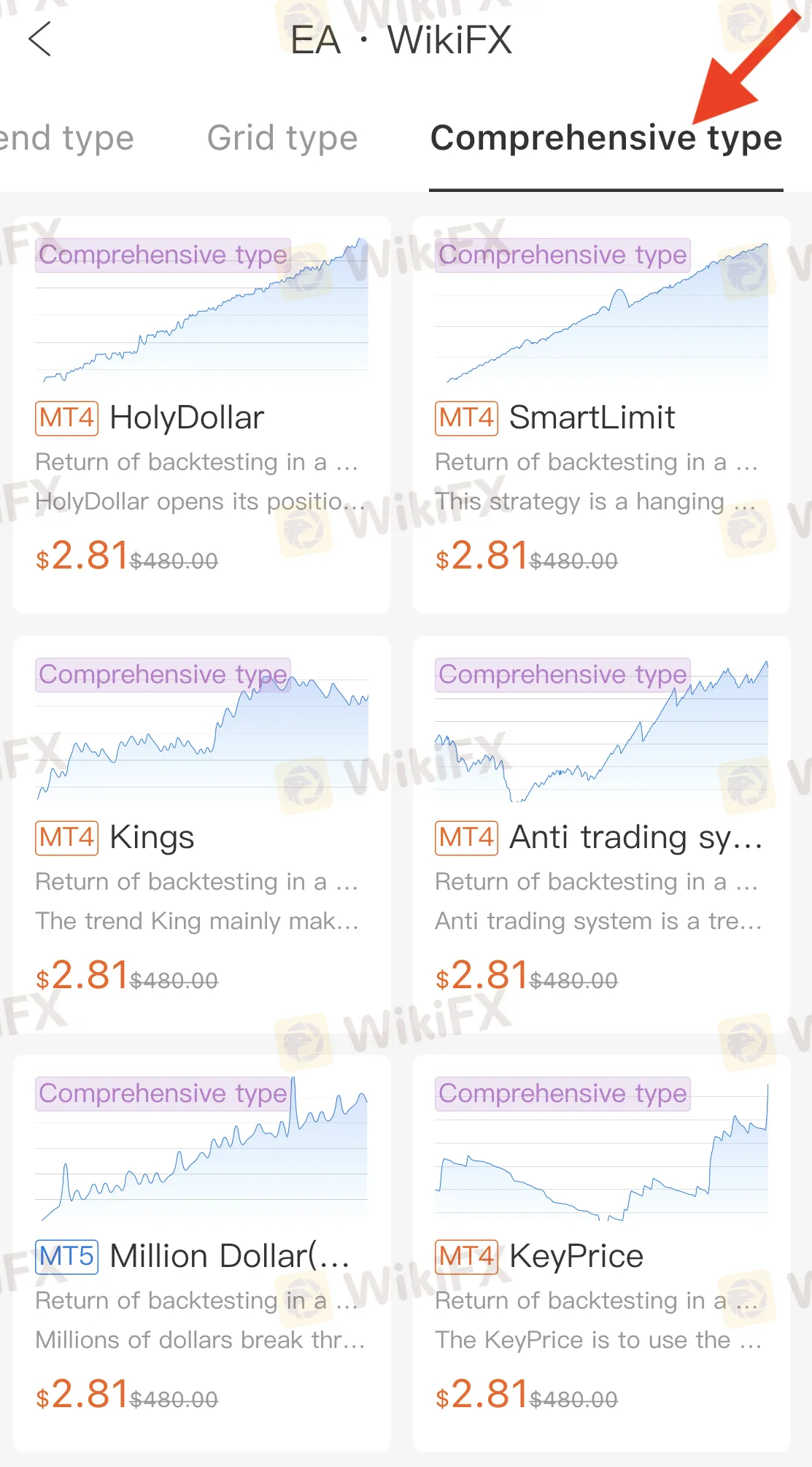Screen dimensions: 812x1467
Task: Open the Anti trading system card
Action: tap(601, 834)
